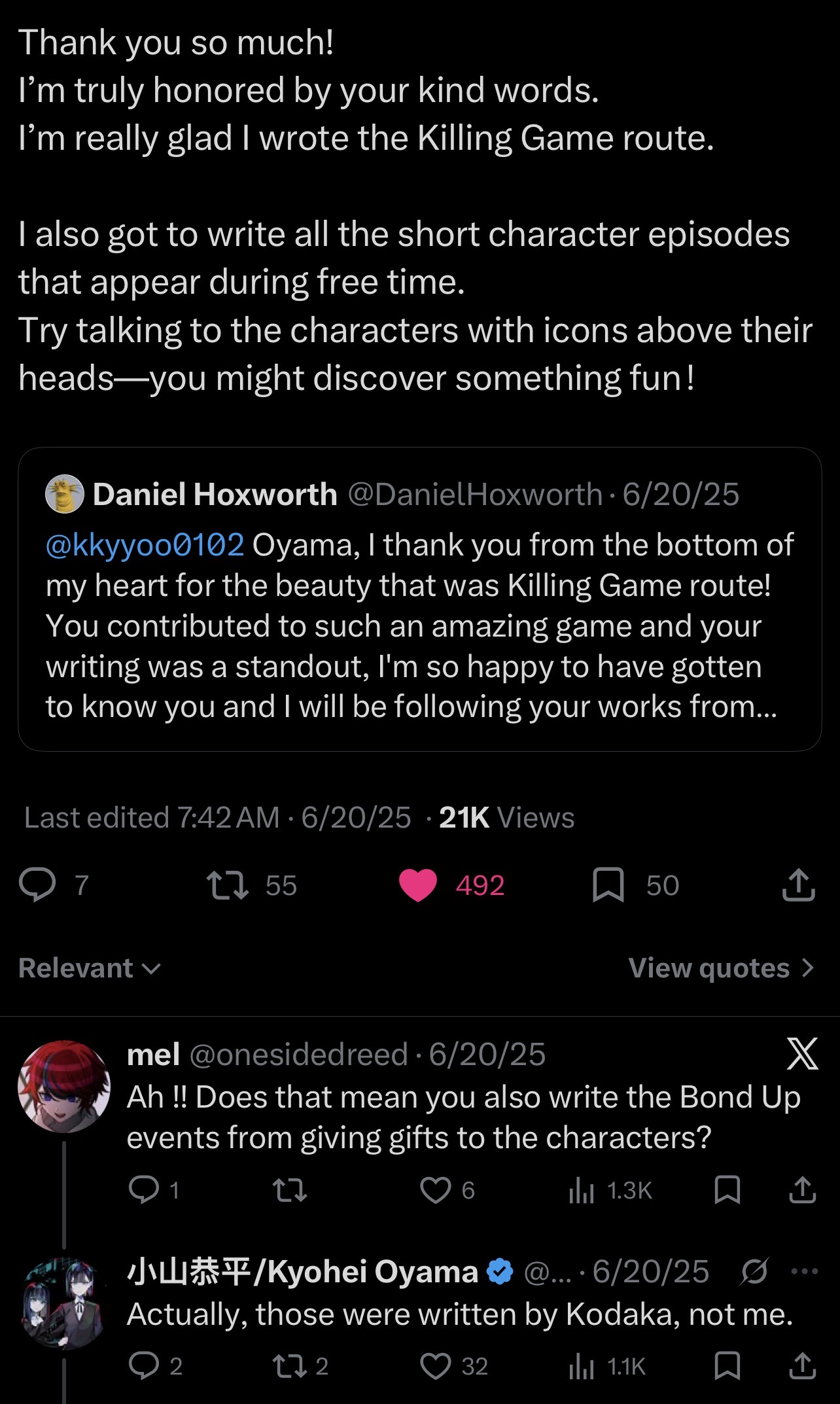Like mel's comment about Bond Up events

click(x=435, y=1190)
